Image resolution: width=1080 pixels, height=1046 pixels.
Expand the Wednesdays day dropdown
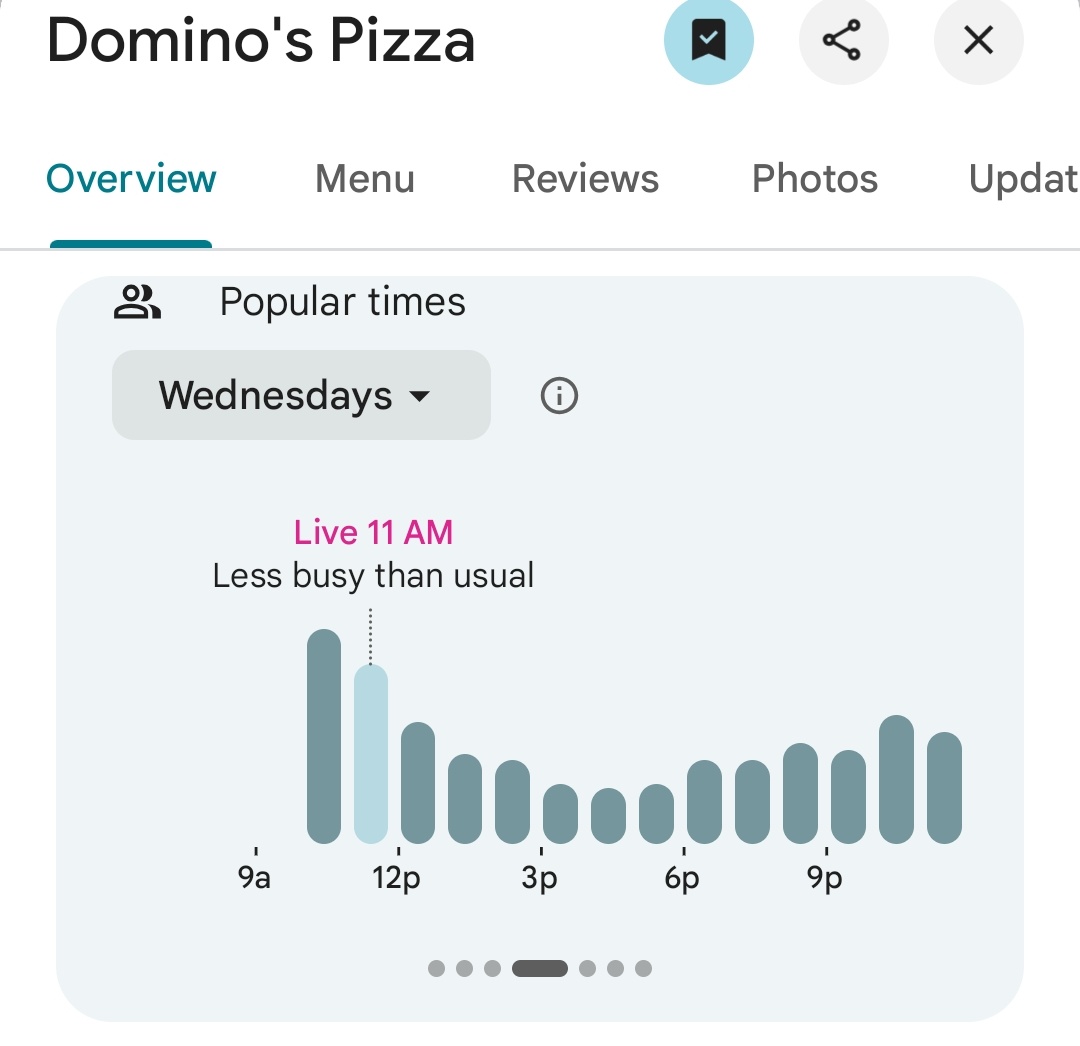[301, 395]
